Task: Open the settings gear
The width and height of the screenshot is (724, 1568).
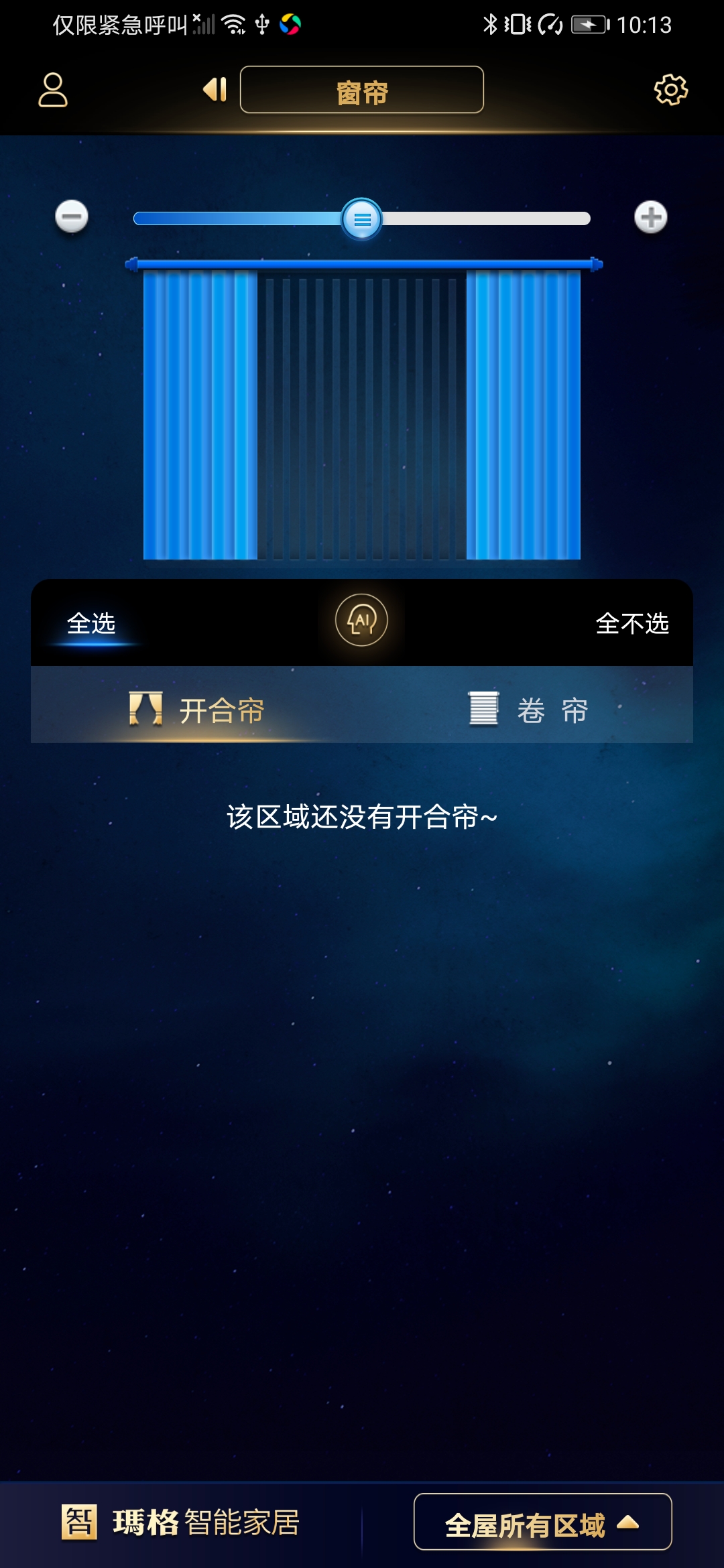Action: (670, 90)
